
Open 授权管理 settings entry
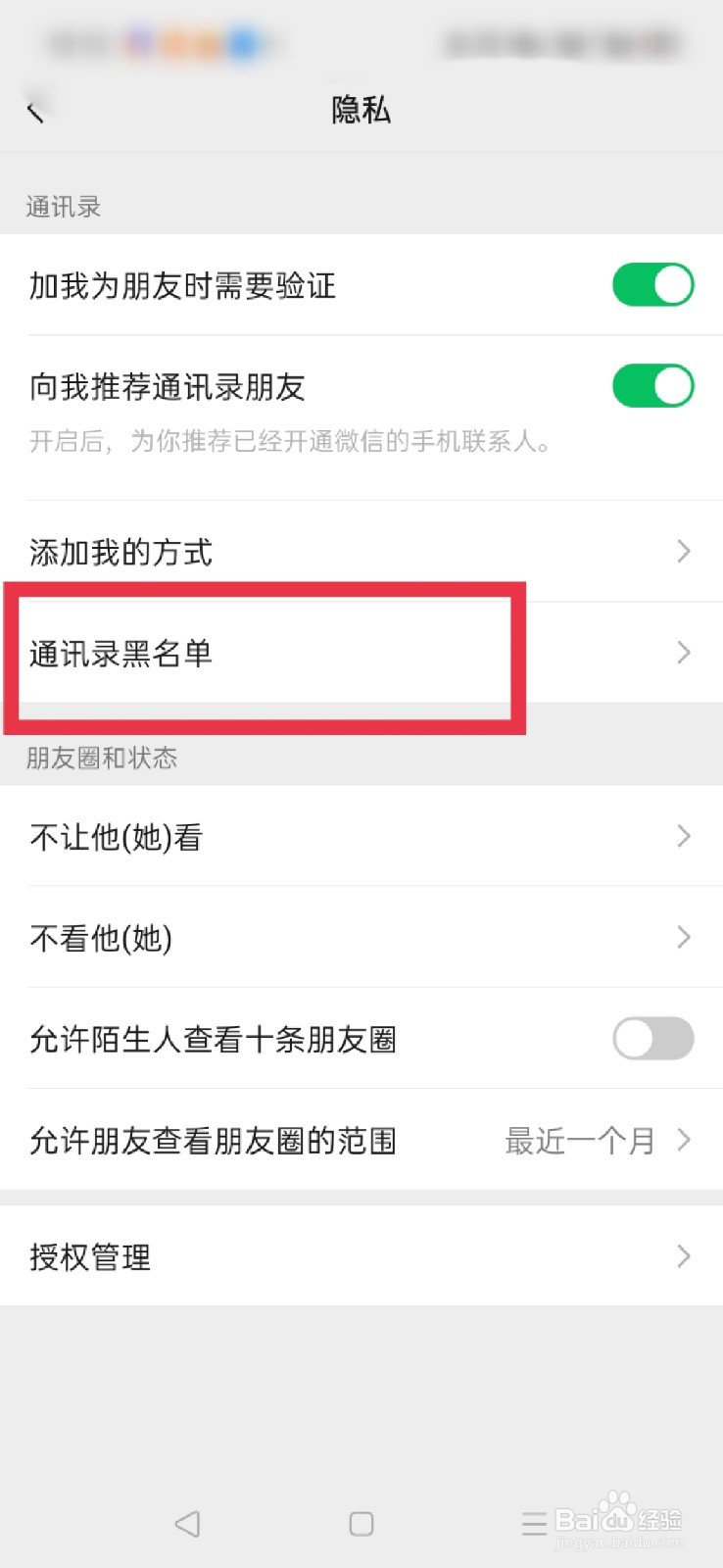click(361, 1255)
